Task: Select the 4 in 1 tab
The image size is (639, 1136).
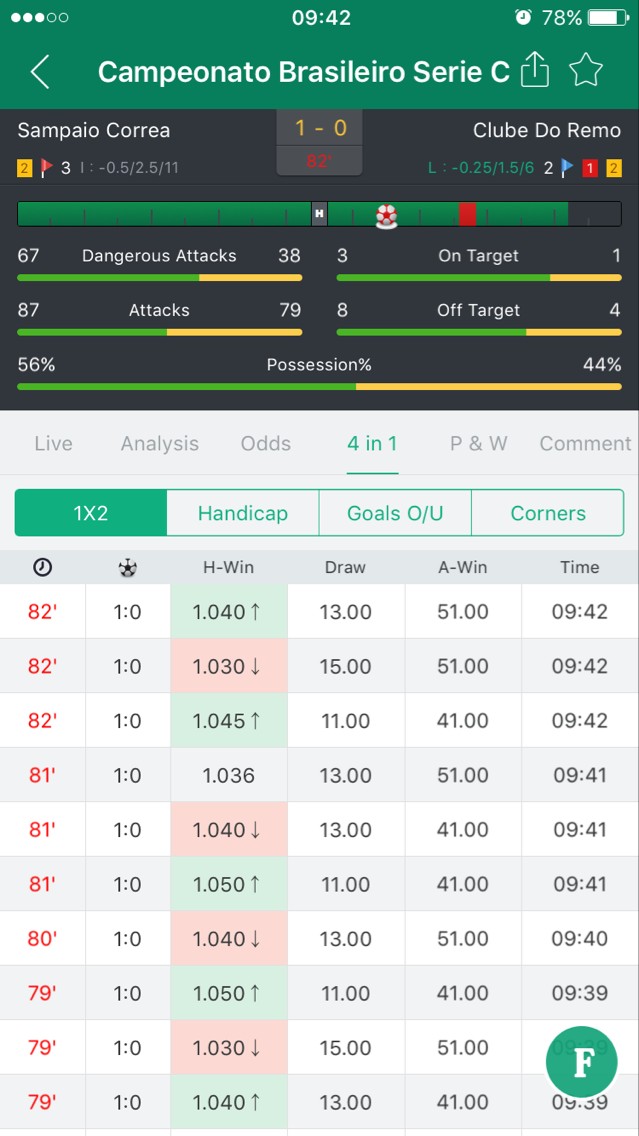Action: [372, 443]
